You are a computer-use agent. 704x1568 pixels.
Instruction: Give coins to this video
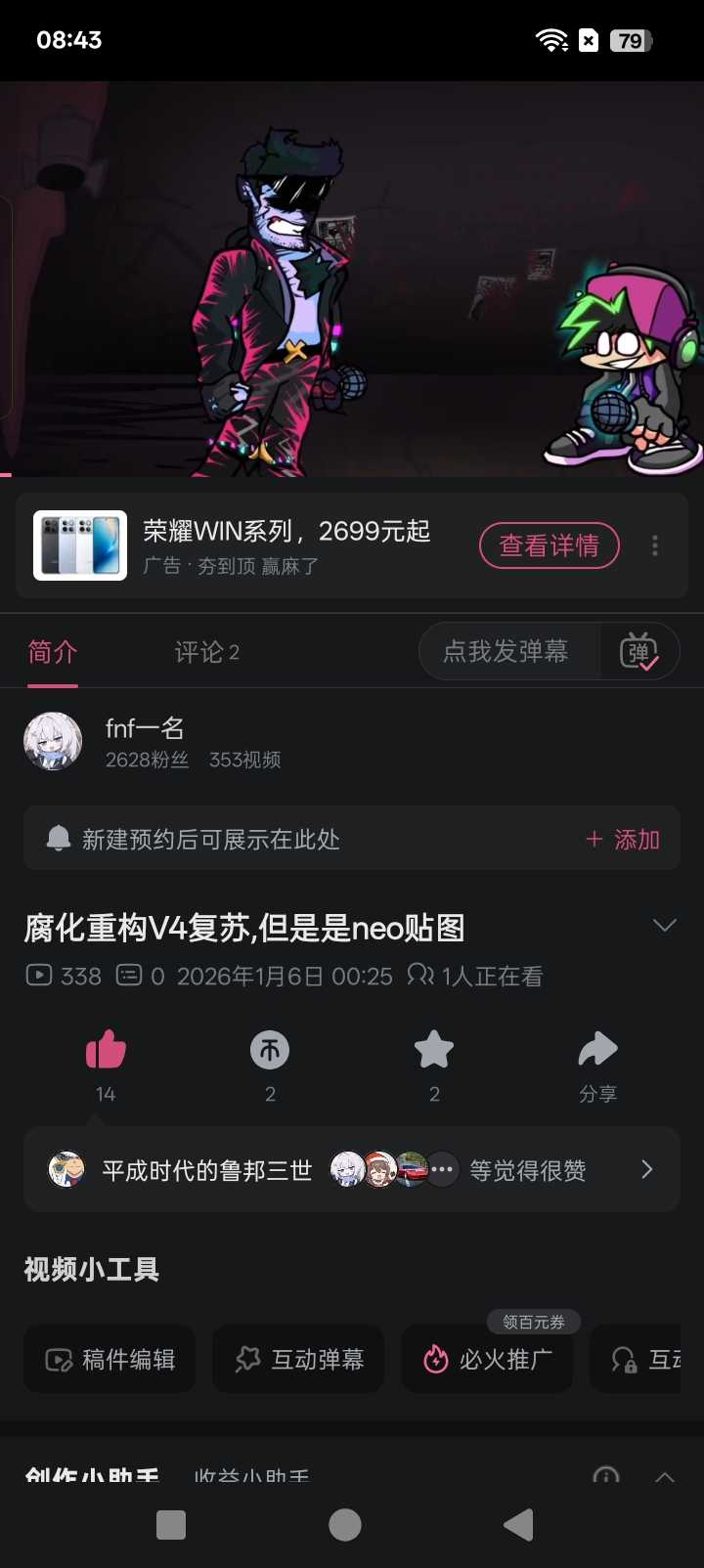270,1051
